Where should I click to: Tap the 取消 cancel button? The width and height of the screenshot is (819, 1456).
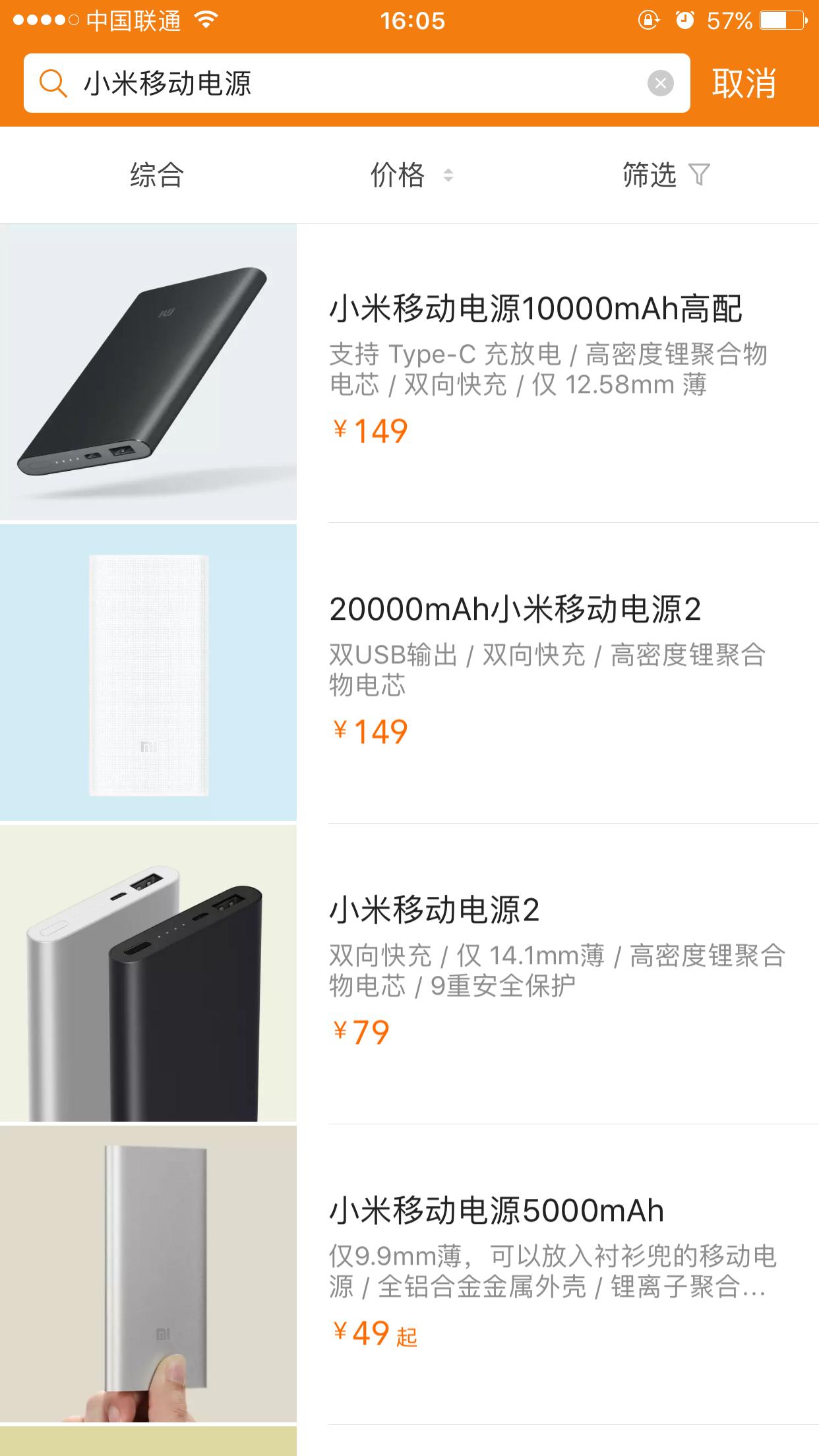pyautogui.click(x=744, y=82)
